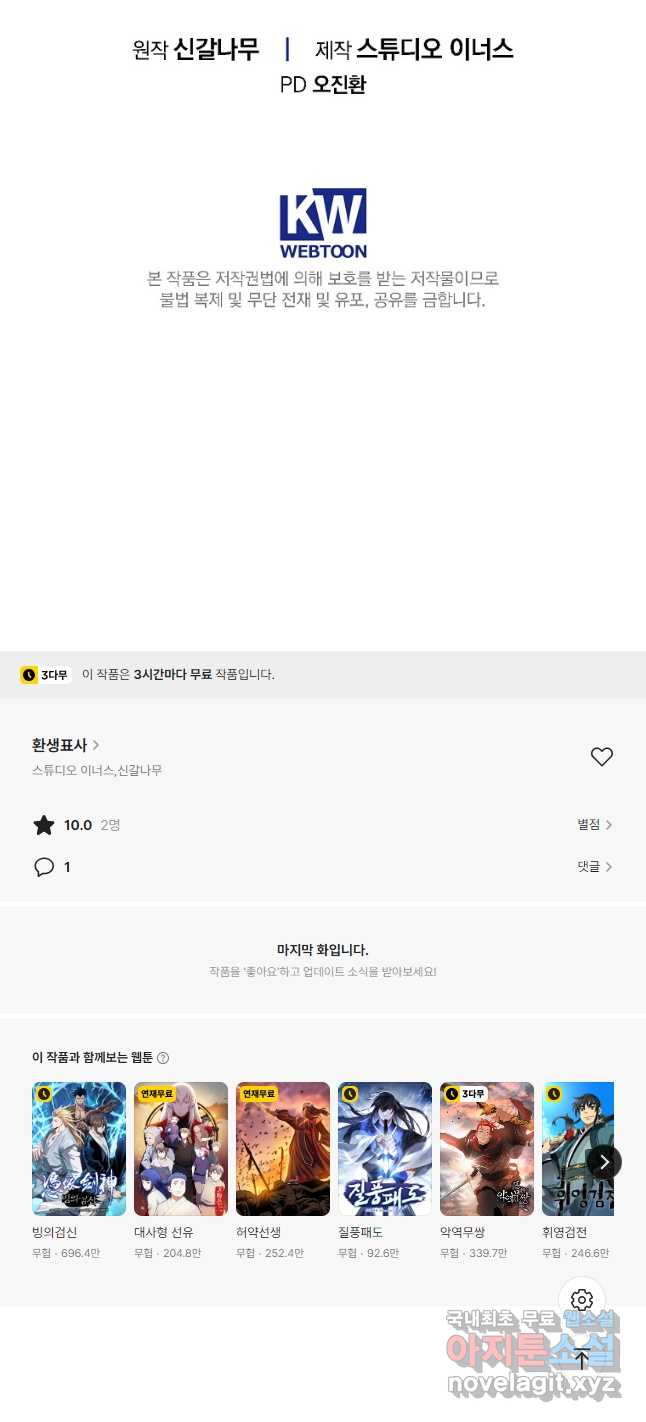The width and height of the screenshot is (646, 1422).
Task: Open the viewer settings gear
Action: click(x=582, y=1300)
